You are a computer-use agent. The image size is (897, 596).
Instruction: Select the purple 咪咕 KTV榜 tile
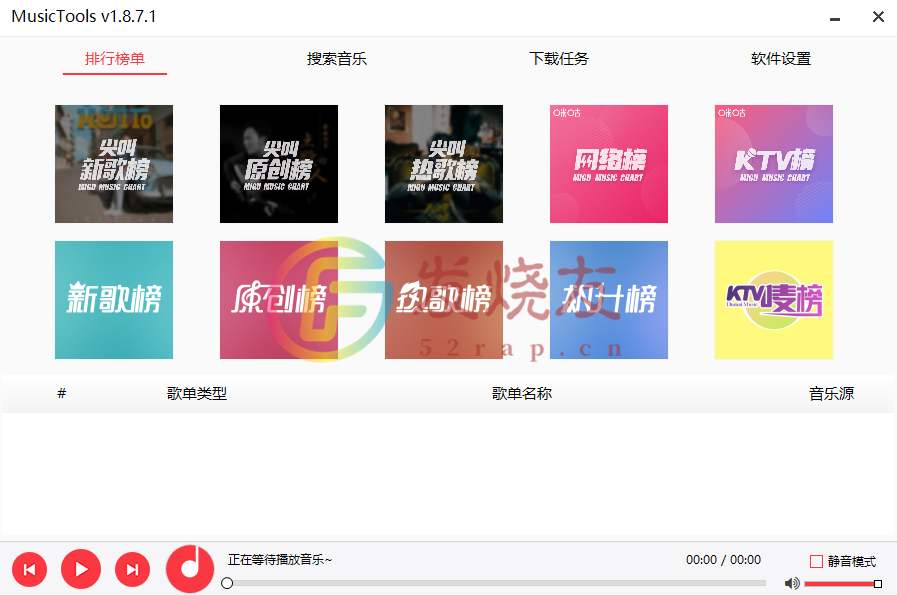pyautogui.click(x=774, y=164)
